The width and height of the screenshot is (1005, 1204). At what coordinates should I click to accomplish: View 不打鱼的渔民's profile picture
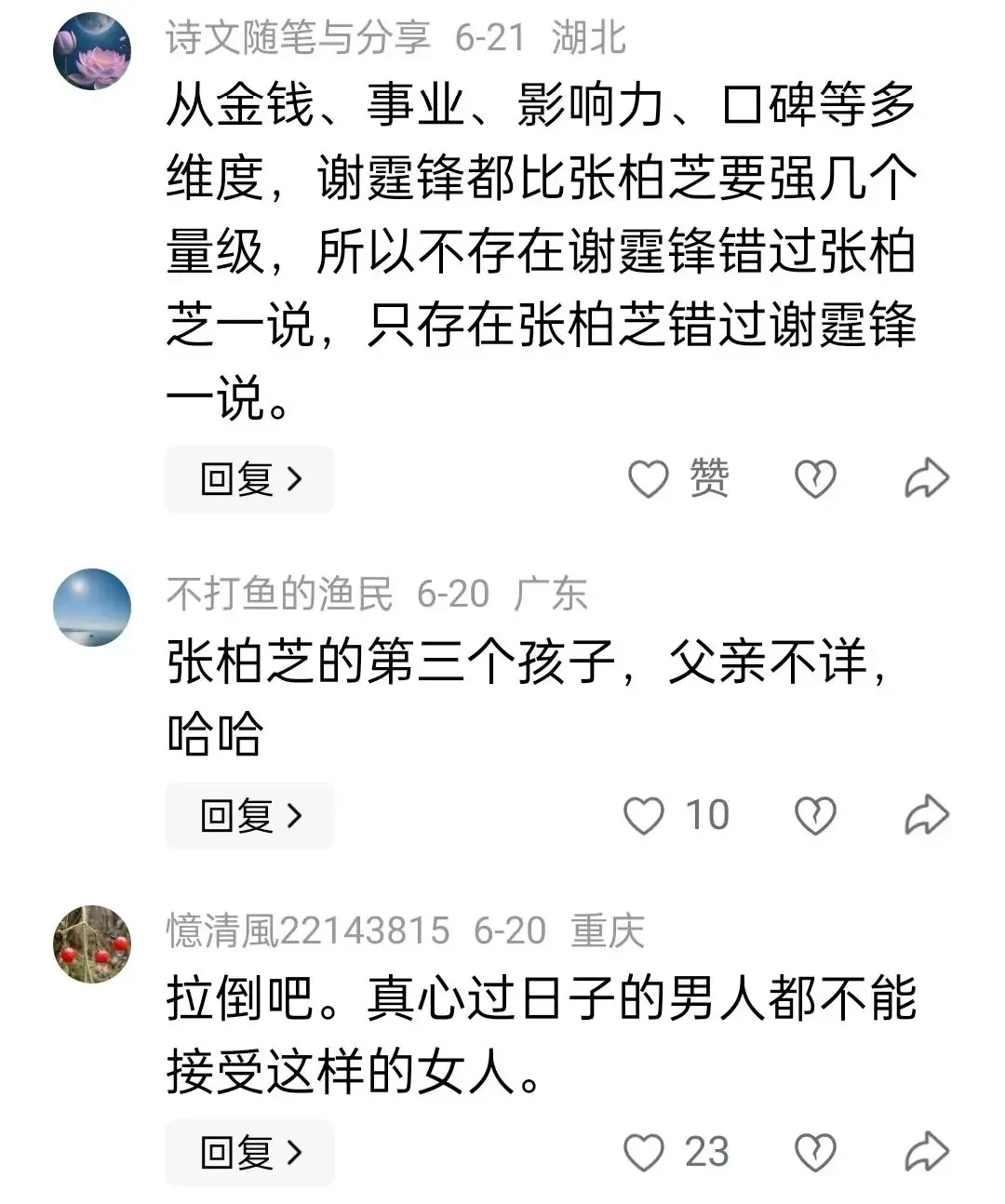[x=91, y=607]
